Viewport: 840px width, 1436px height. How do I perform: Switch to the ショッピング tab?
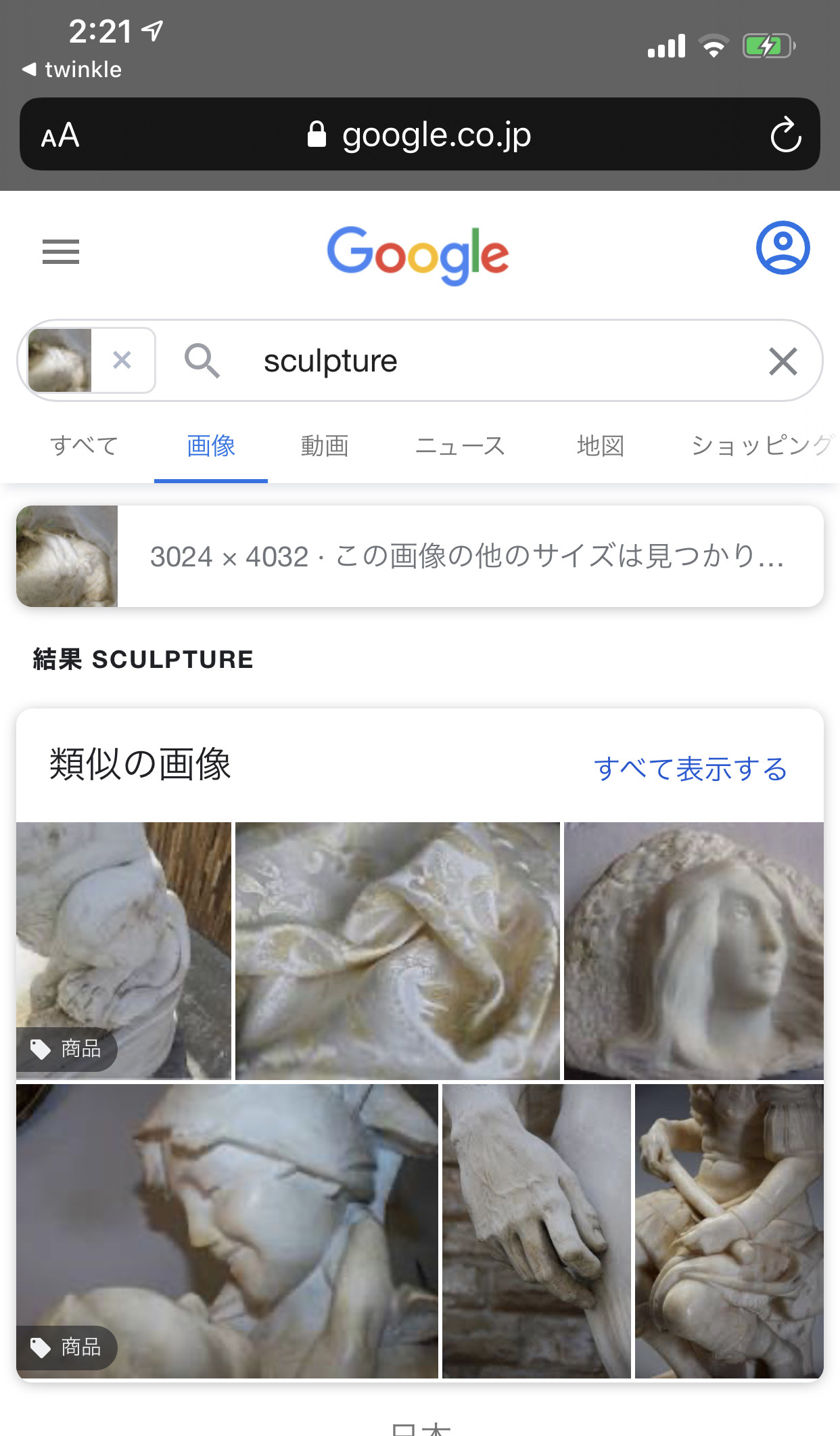point(763,446)
